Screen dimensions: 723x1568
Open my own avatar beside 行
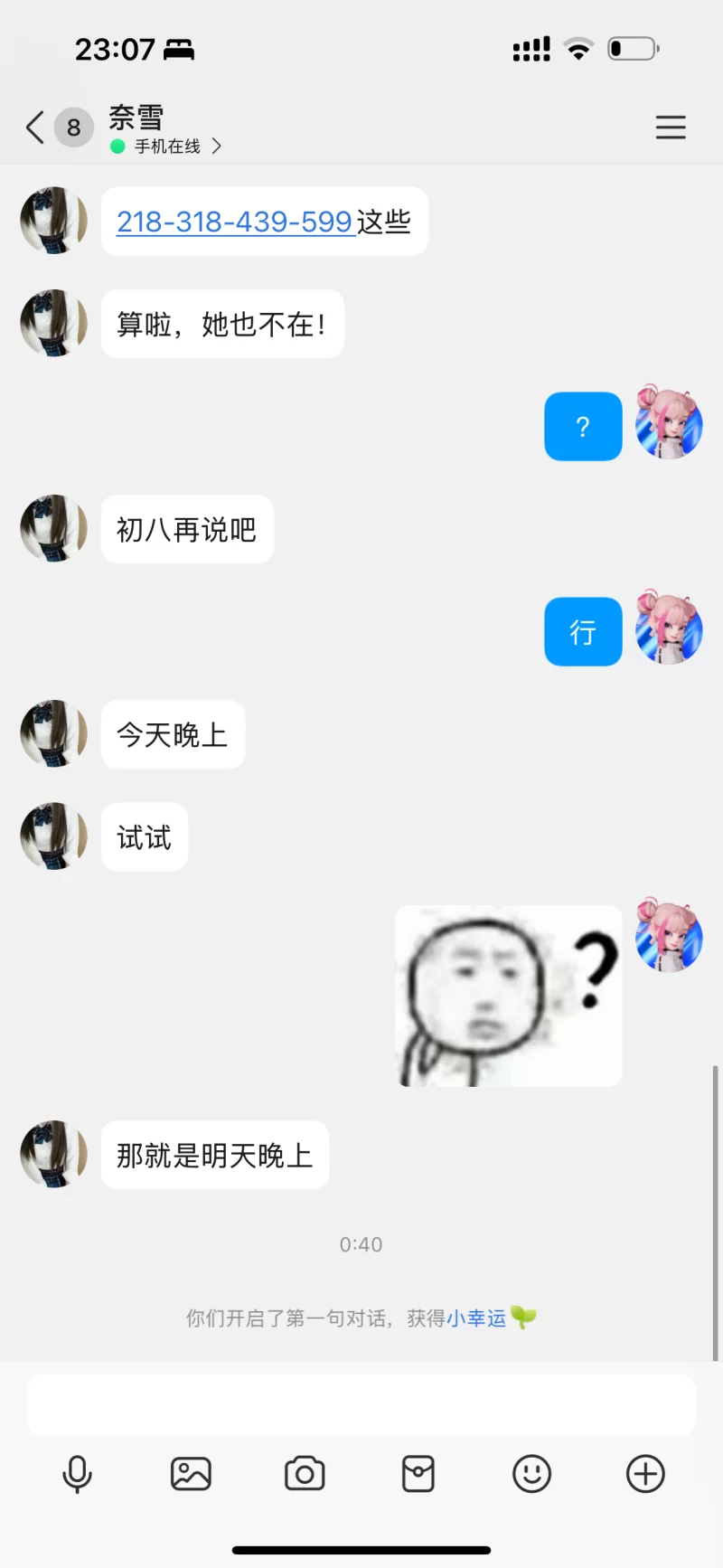pyautogui.click(x=669, y=629)
